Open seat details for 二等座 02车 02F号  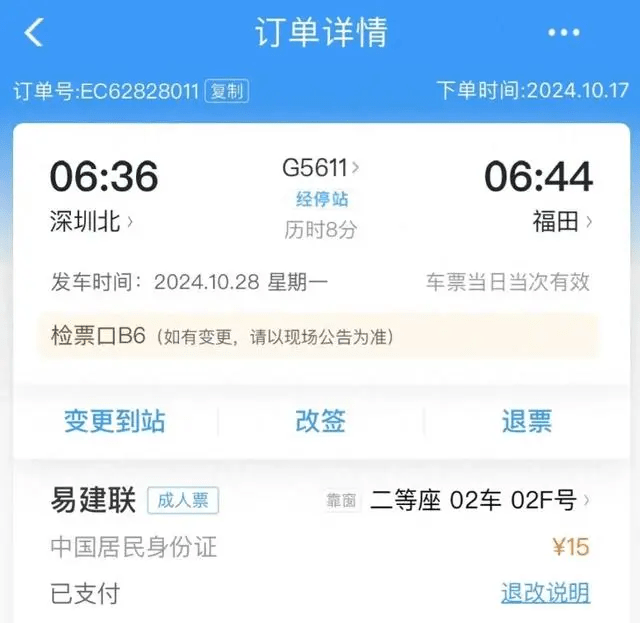[x=478, y=500]
